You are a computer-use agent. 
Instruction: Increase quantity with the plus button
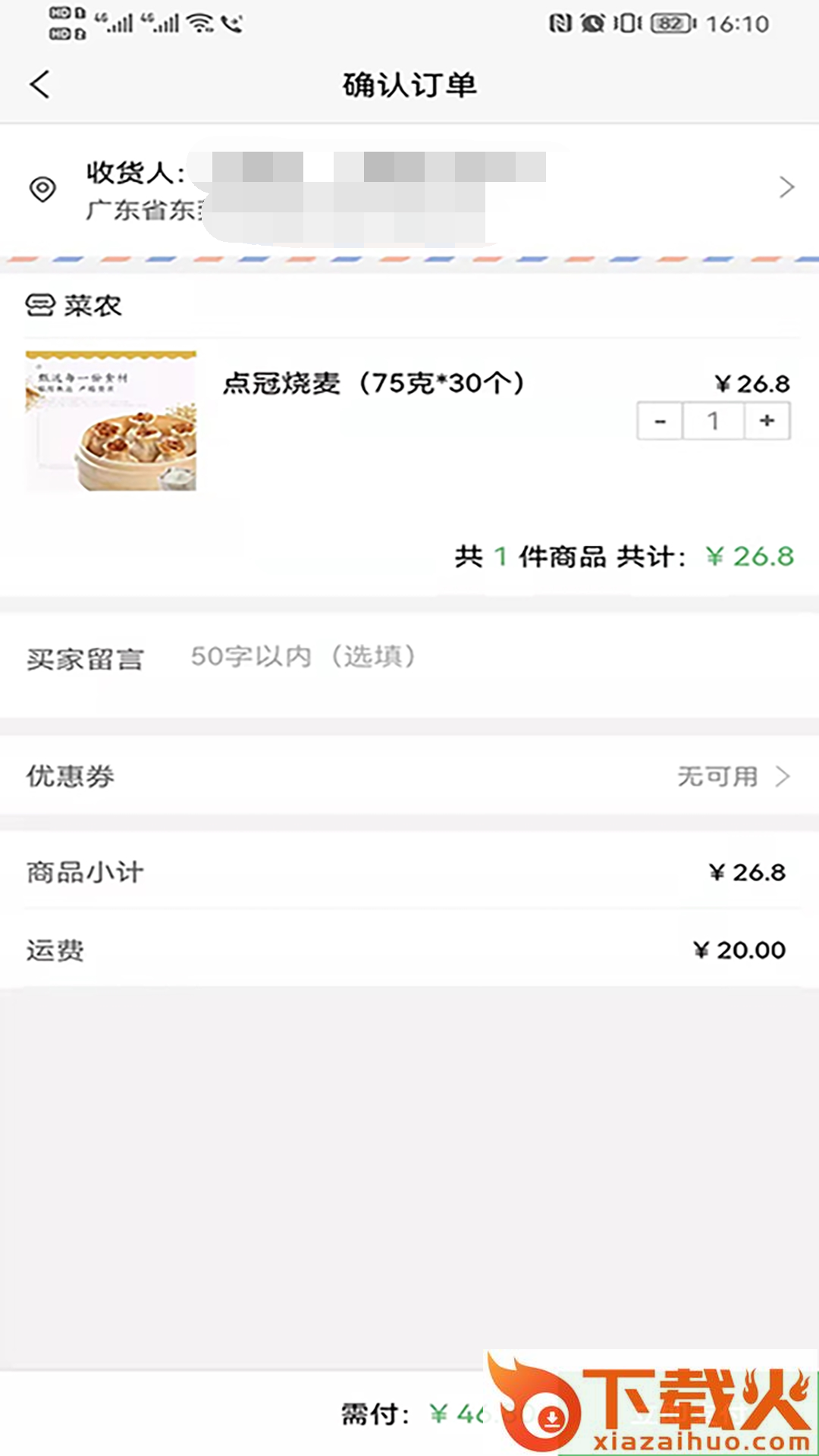click(x=767, y=421)
